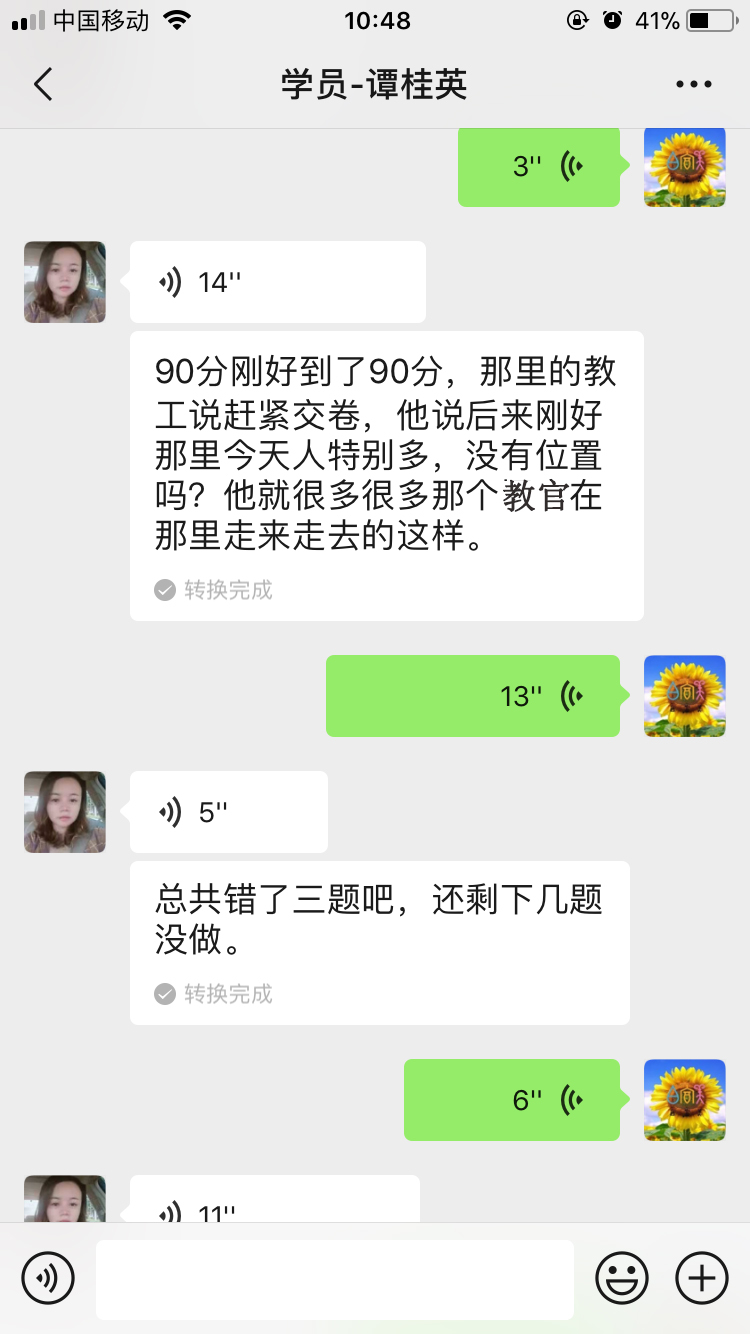This screenshot has height=1334, width=750.
Task: Play the sent 6-second voice message
Action: [511, 1100]
